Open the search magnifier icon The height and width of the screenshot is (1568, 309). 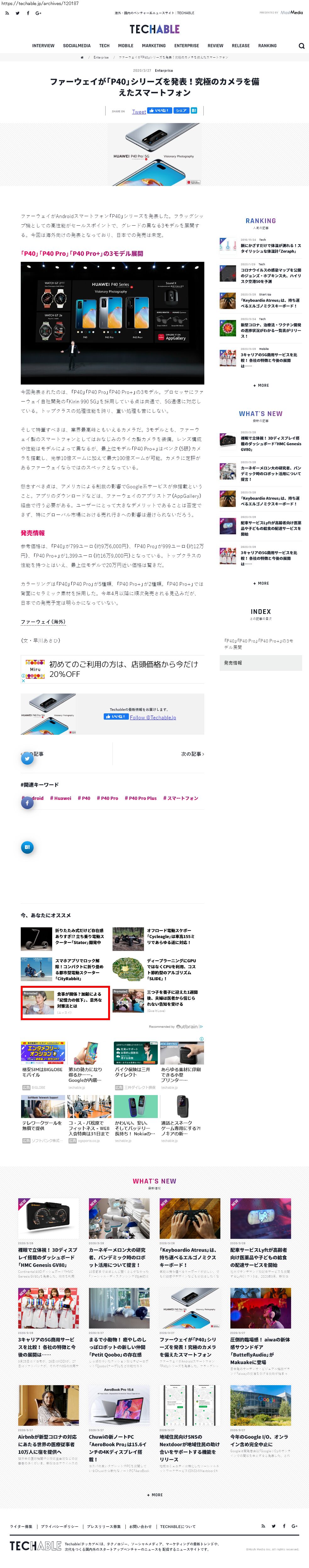[x=301, y=46]
